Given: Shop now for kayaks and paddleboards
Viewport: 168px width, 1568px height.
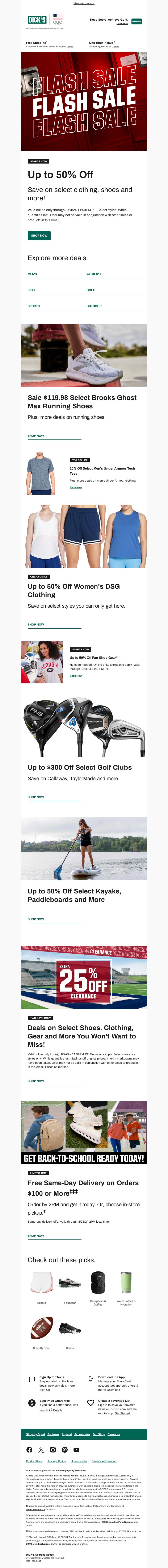Looking at the screenshot, I should point(36,918).
